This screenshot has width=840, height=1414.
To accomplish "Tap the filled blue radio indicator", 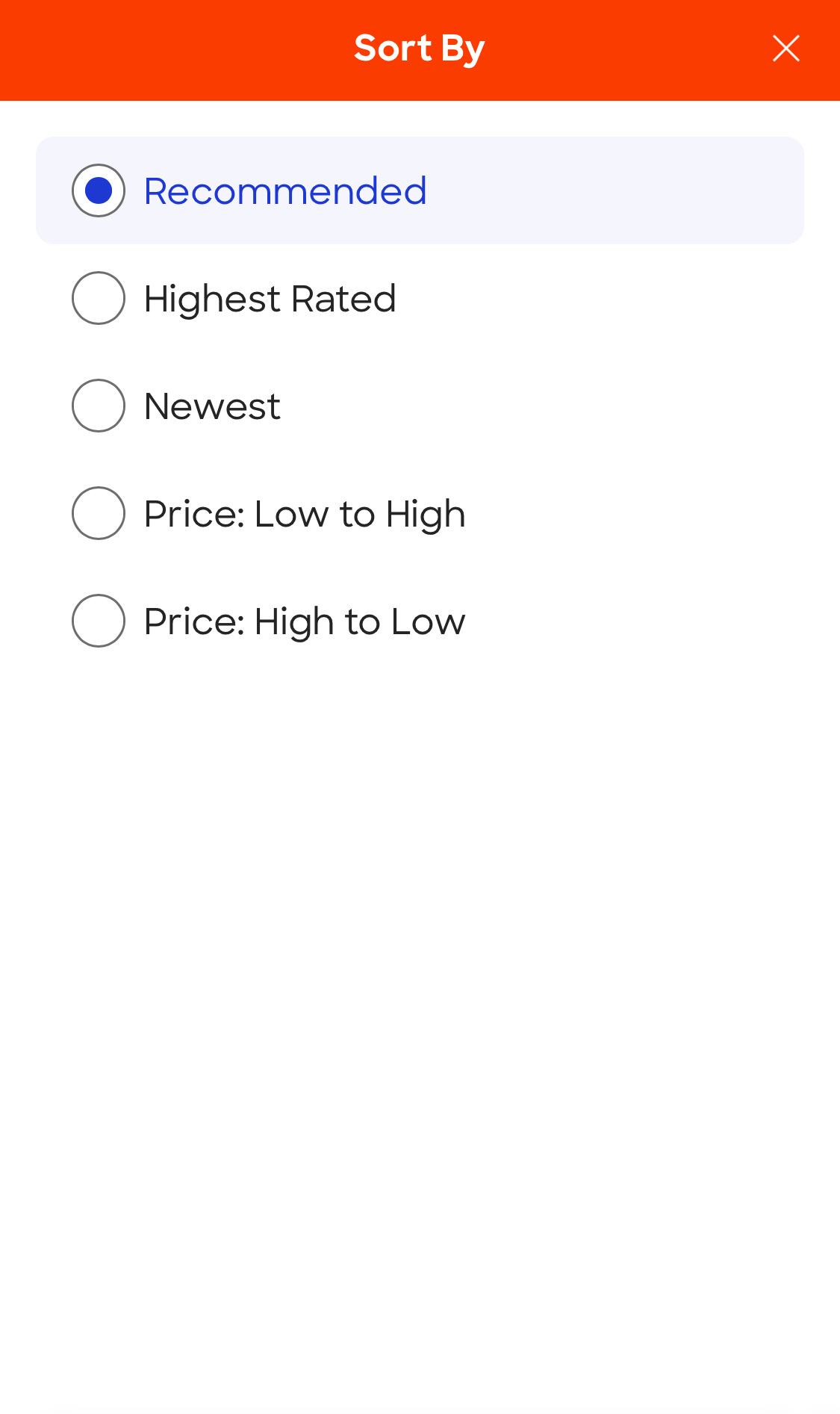I will tap(98, 190).
